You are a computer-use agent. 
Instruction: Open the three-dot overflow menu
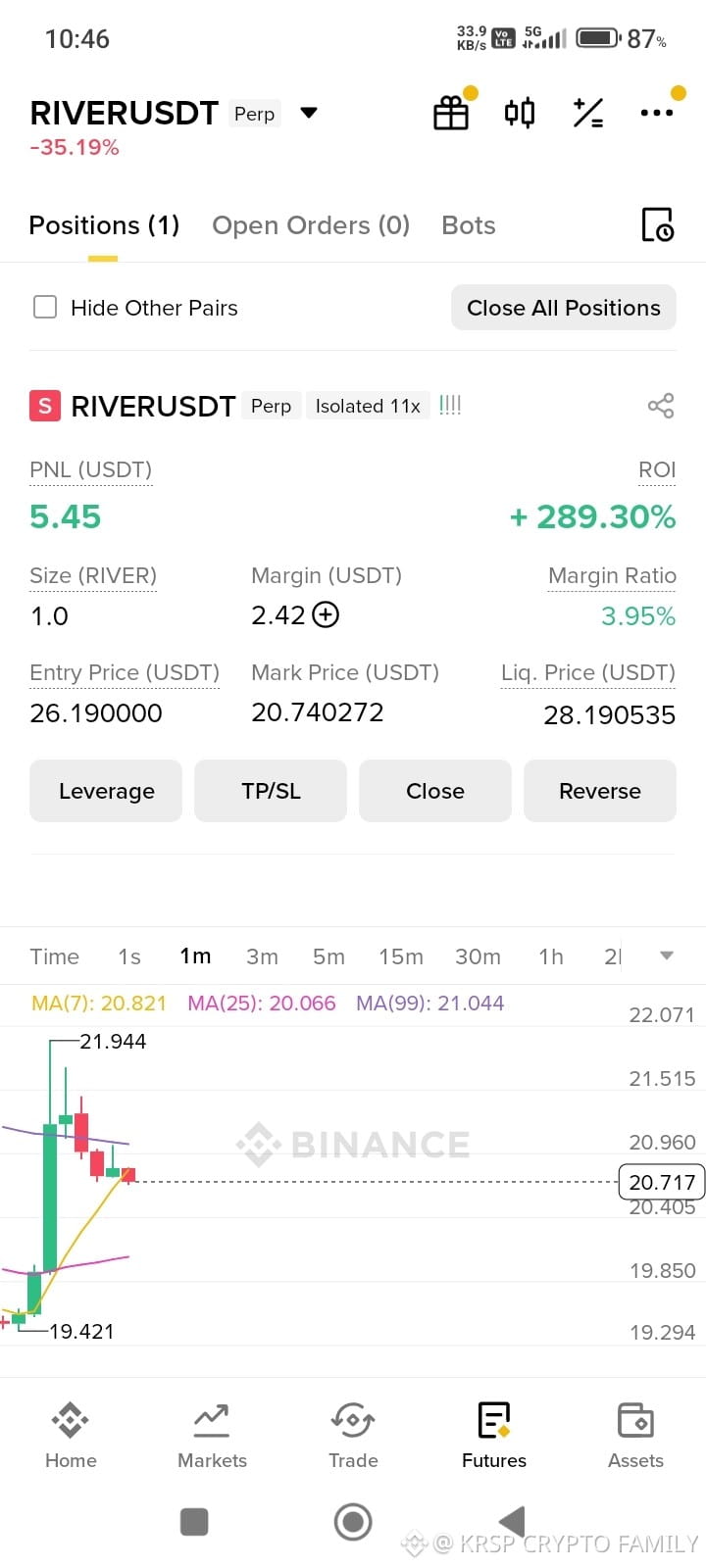(656, 113)
